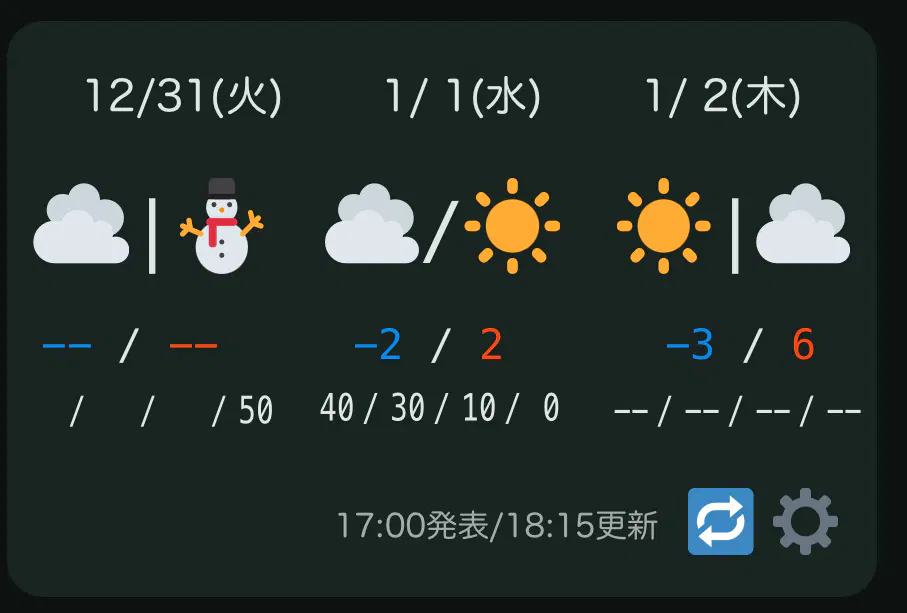The height and width of the screenshot is (613, 907).
Task: Open the widget settings gear
Action: pos(805,521)
